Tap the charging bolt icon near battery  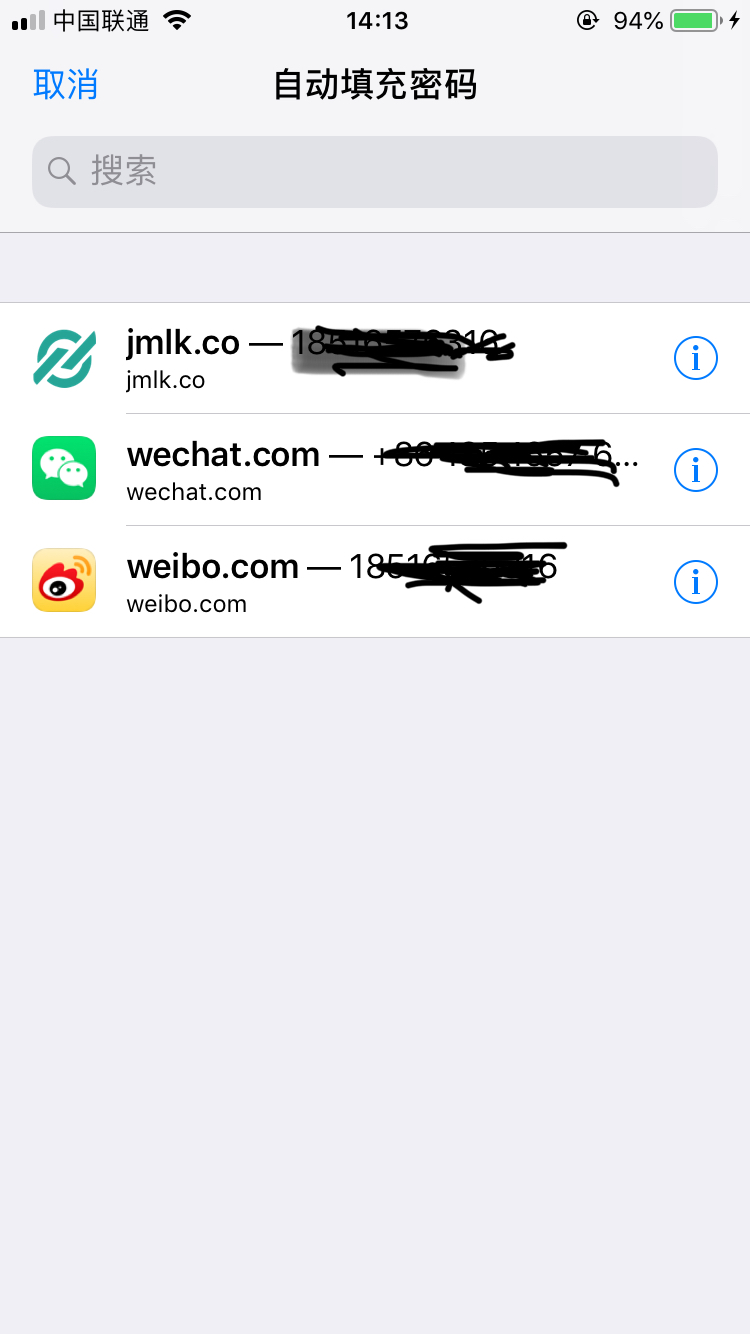737,19
